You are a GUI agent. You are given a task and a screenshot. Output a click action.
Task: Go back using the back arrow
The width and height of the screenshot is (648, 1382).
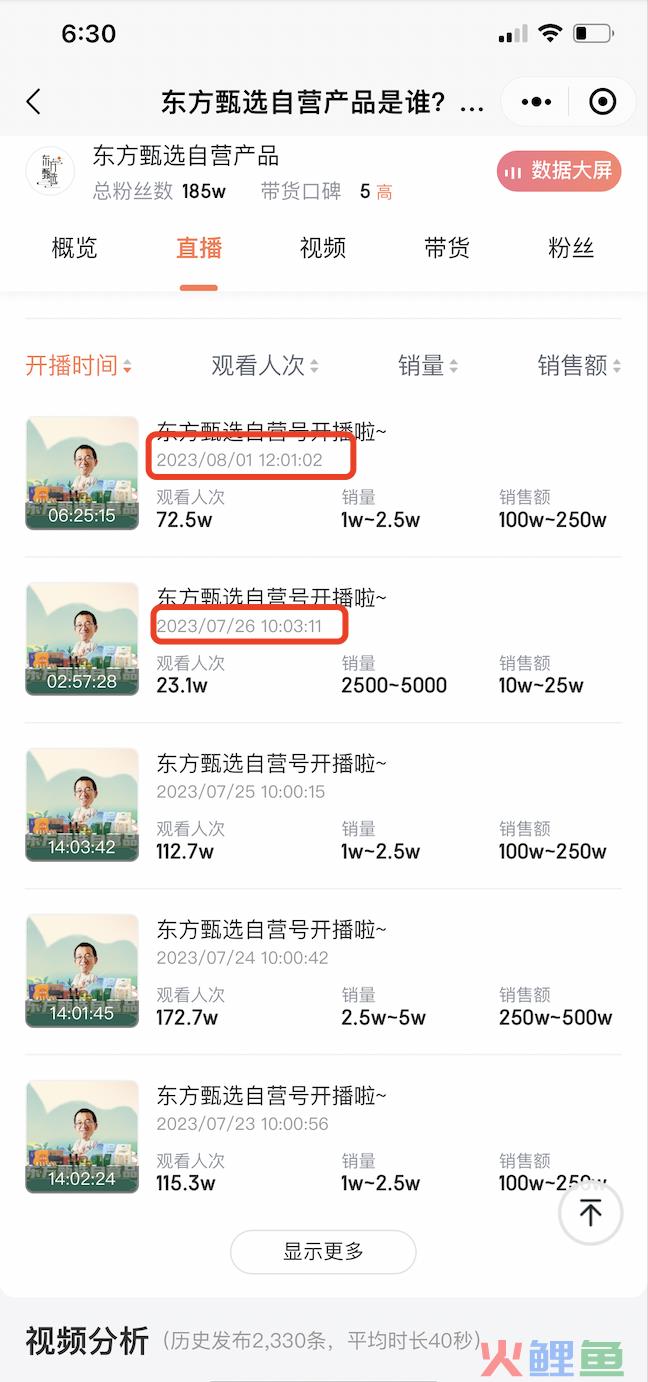pyautogui.click(x=33, y=101)
